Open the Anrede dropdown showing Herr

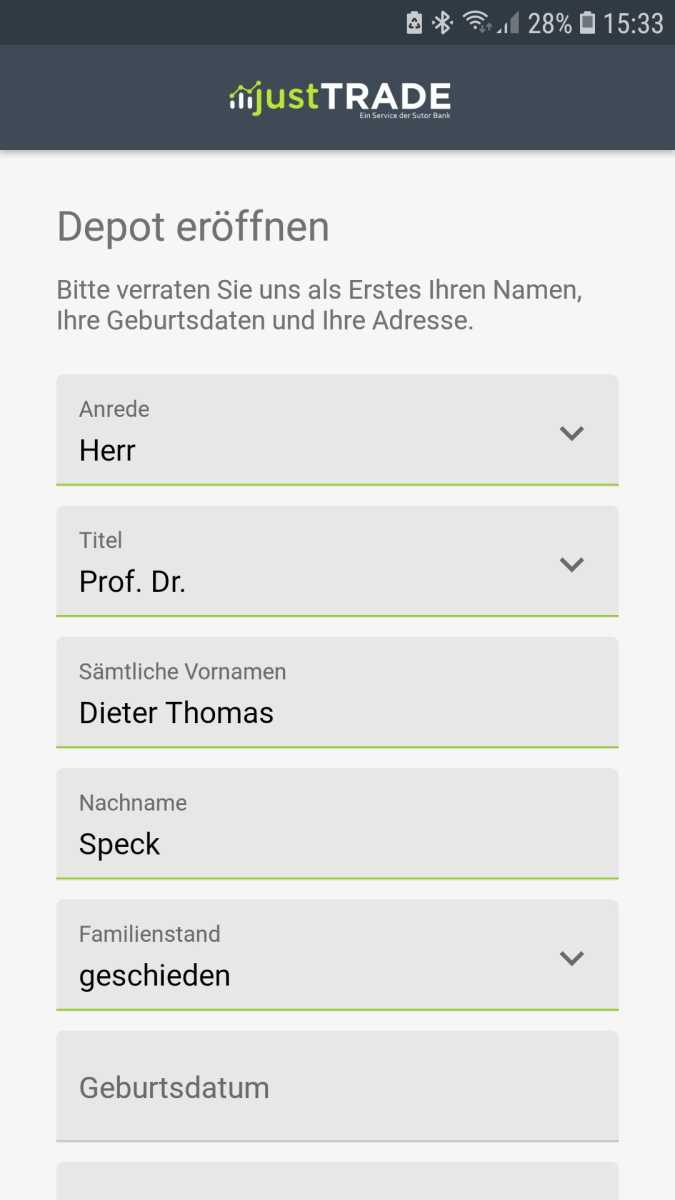point(337,430)
